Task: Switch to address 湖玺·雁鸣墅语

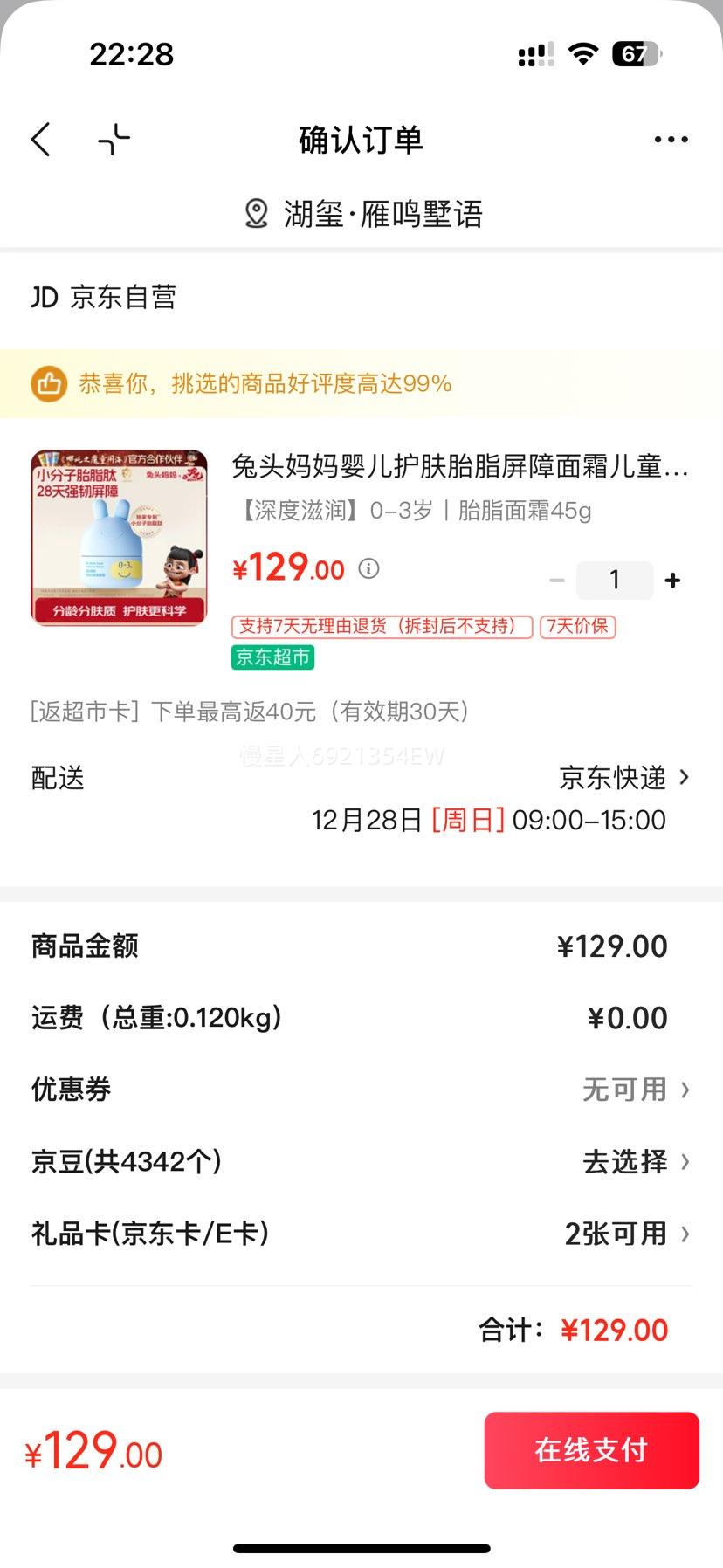Action: point(384,213)
